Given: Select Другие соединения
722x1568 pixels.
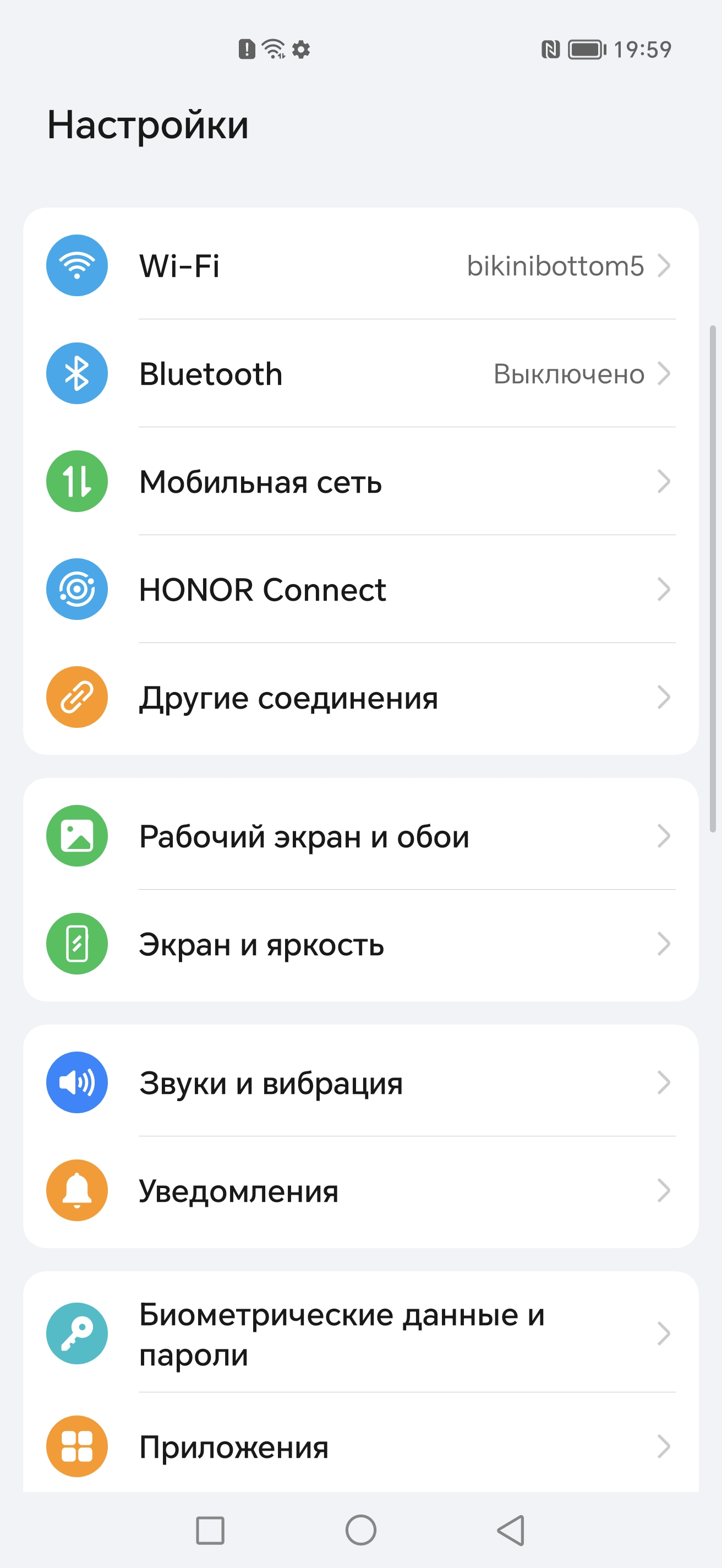Looking at the screenshot, I should pos(360,698).
